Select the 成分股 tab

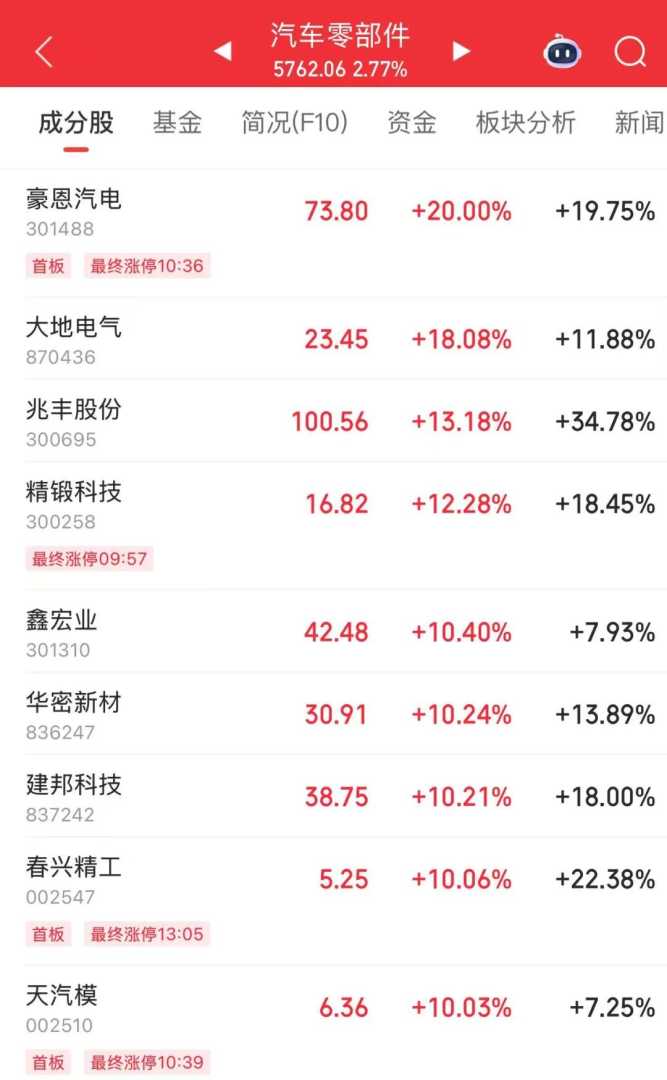[x=76, y=123]
